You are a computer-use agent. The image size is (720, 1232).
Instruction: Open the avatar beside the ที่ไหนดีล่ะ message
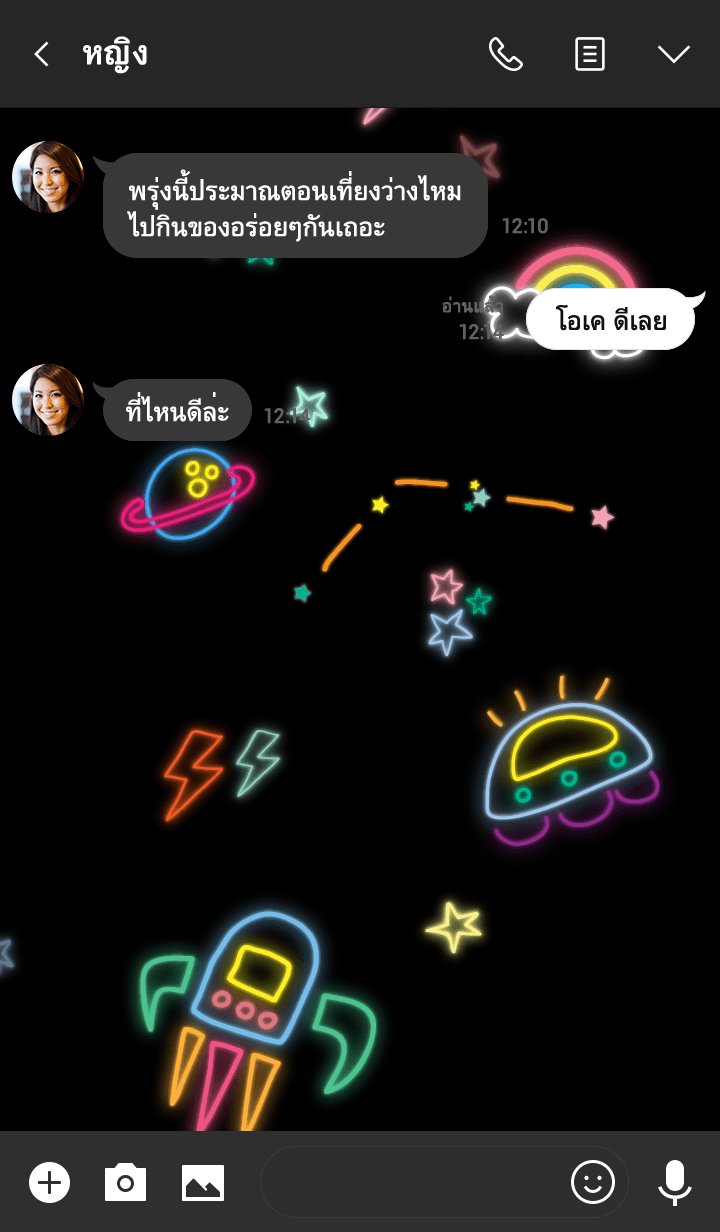(48, 400)
